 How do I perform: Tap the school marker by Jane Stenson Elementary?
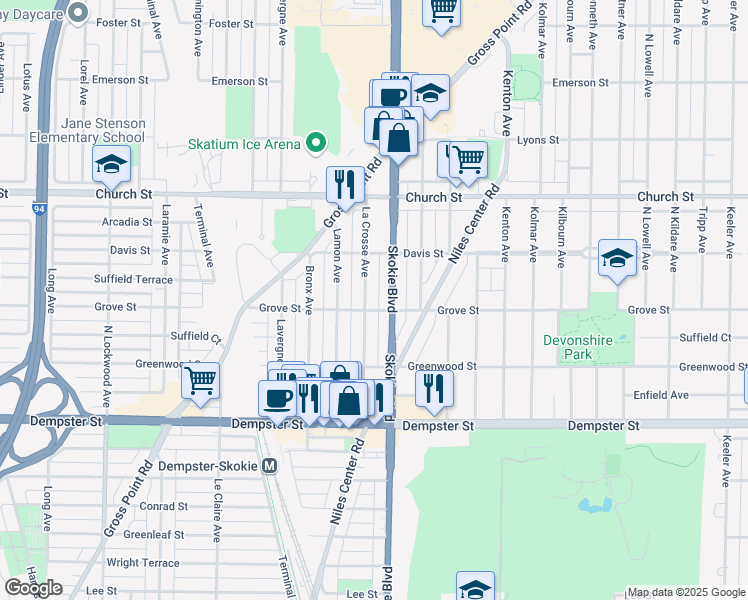(112, 165)
